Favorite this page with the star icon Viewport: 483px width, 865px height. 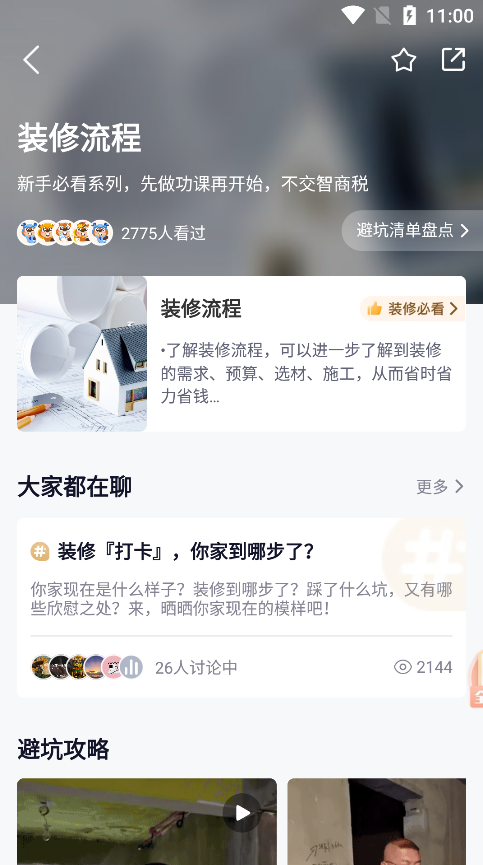pyautogui.click(x=404, y=60)
